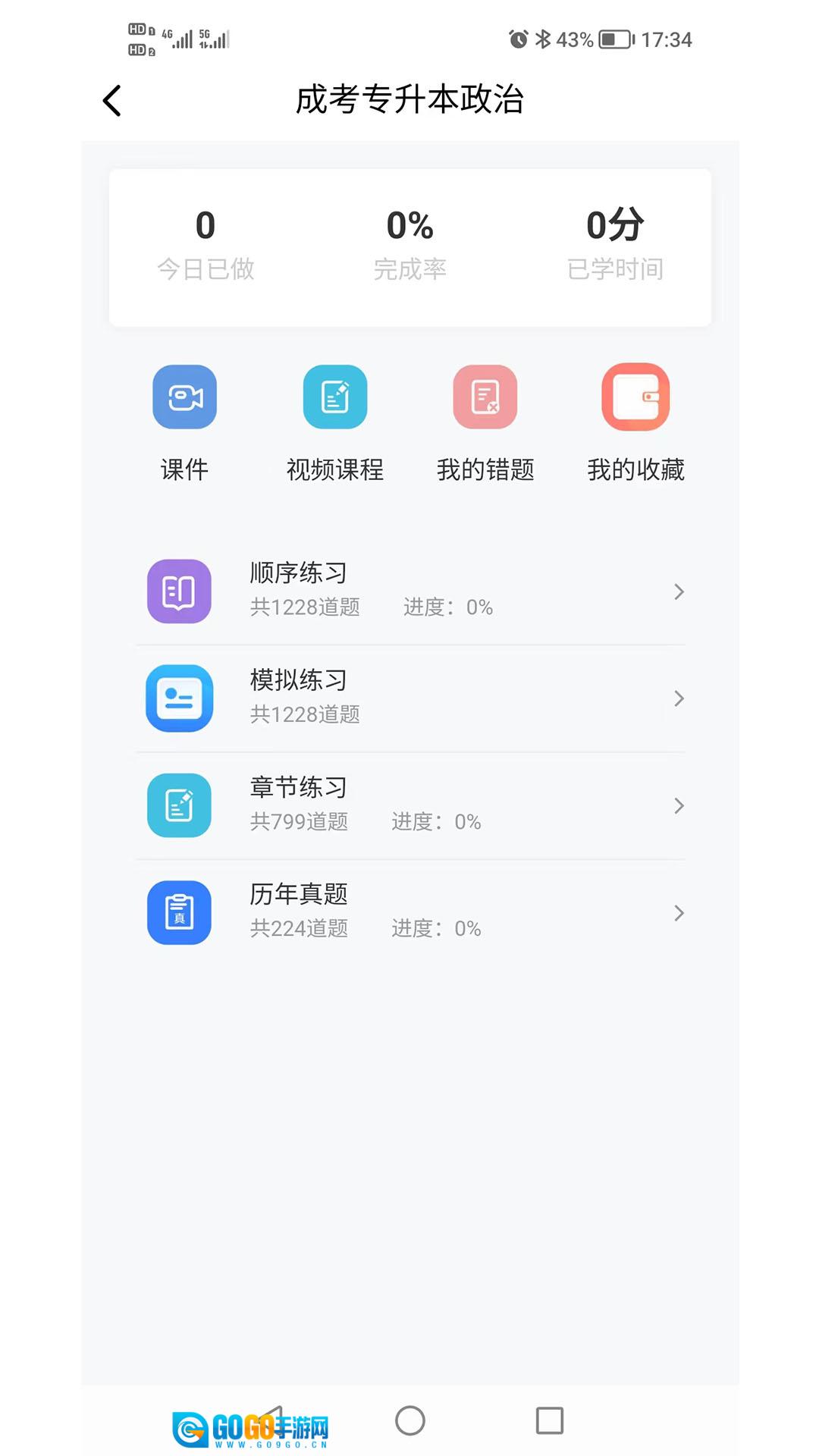This screenshot has height=1456, width=819.
Task: Expand 历年真题 via its chevron
Action: (x=678, y=913)
